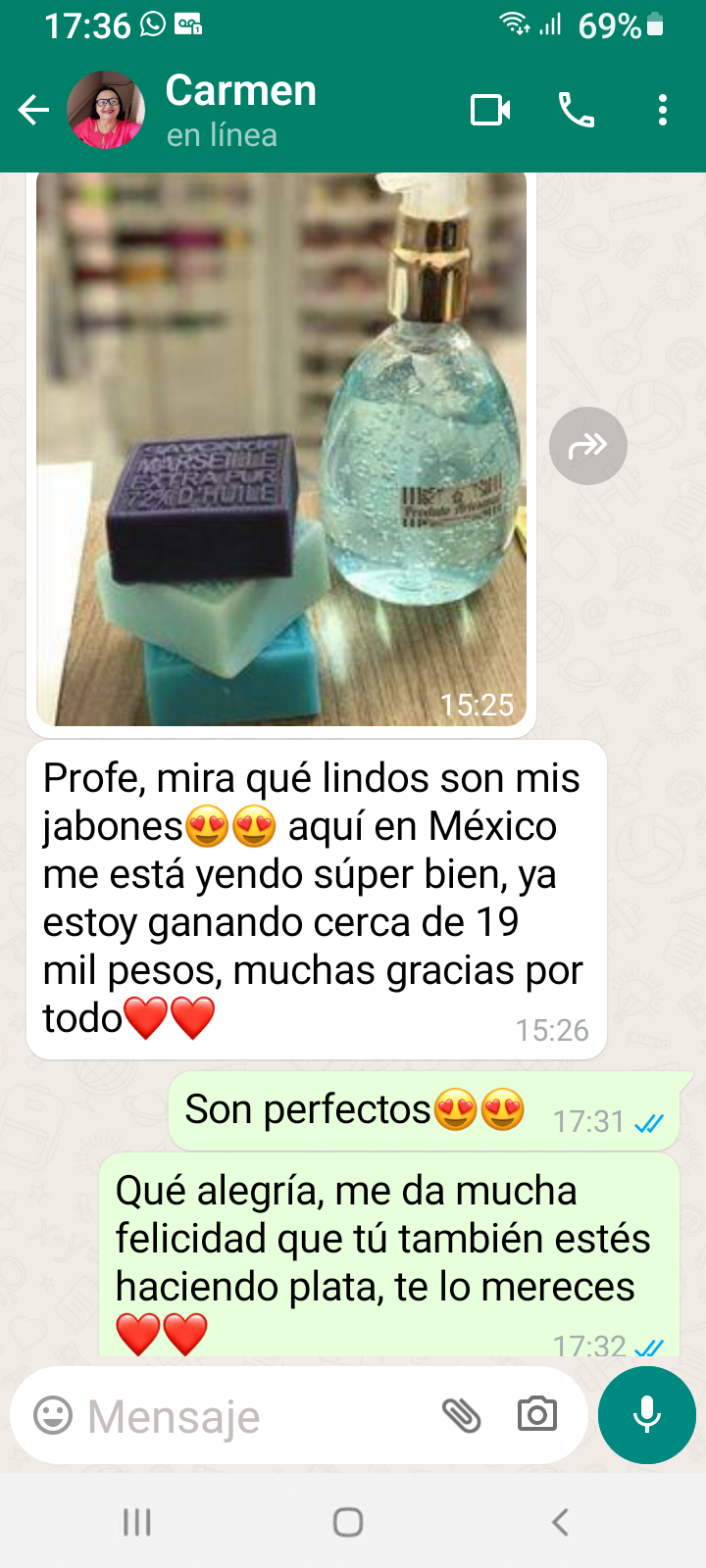Open the overflow menu
706x1568 pixels.
tap(663, 110)
